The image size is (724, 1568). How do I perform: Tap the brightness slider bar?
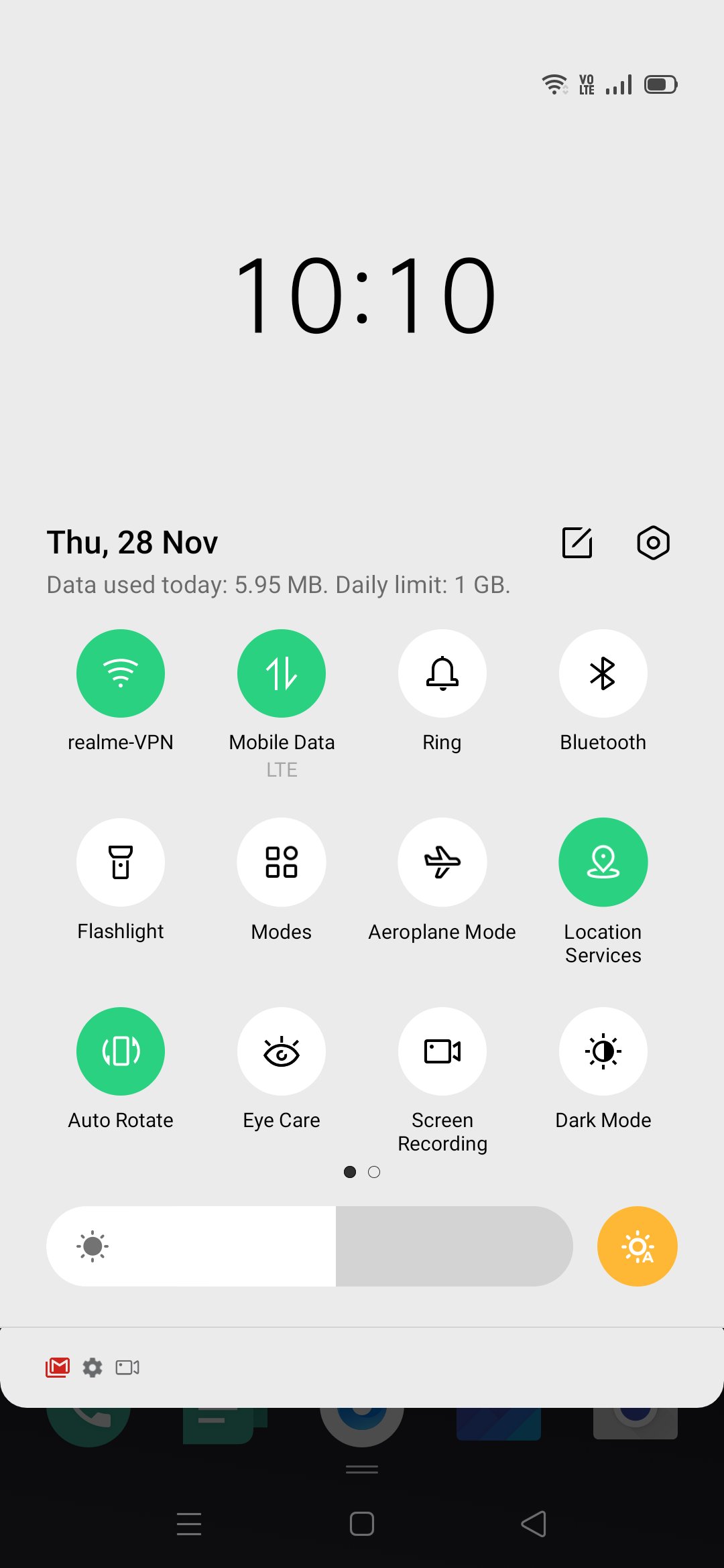point(310,1246)
